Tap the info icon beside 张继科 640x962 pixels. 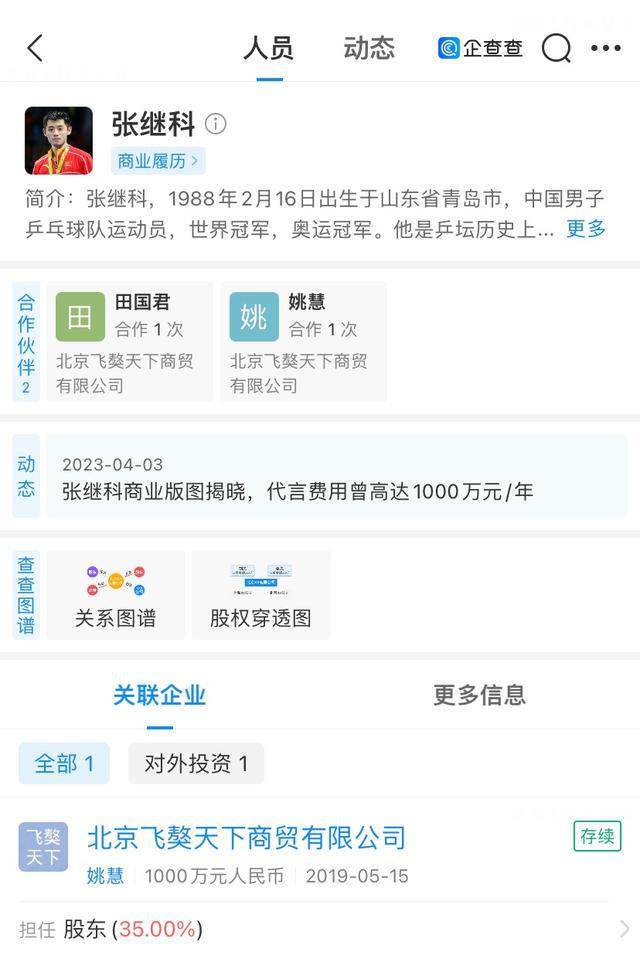(x=216, y=124)
